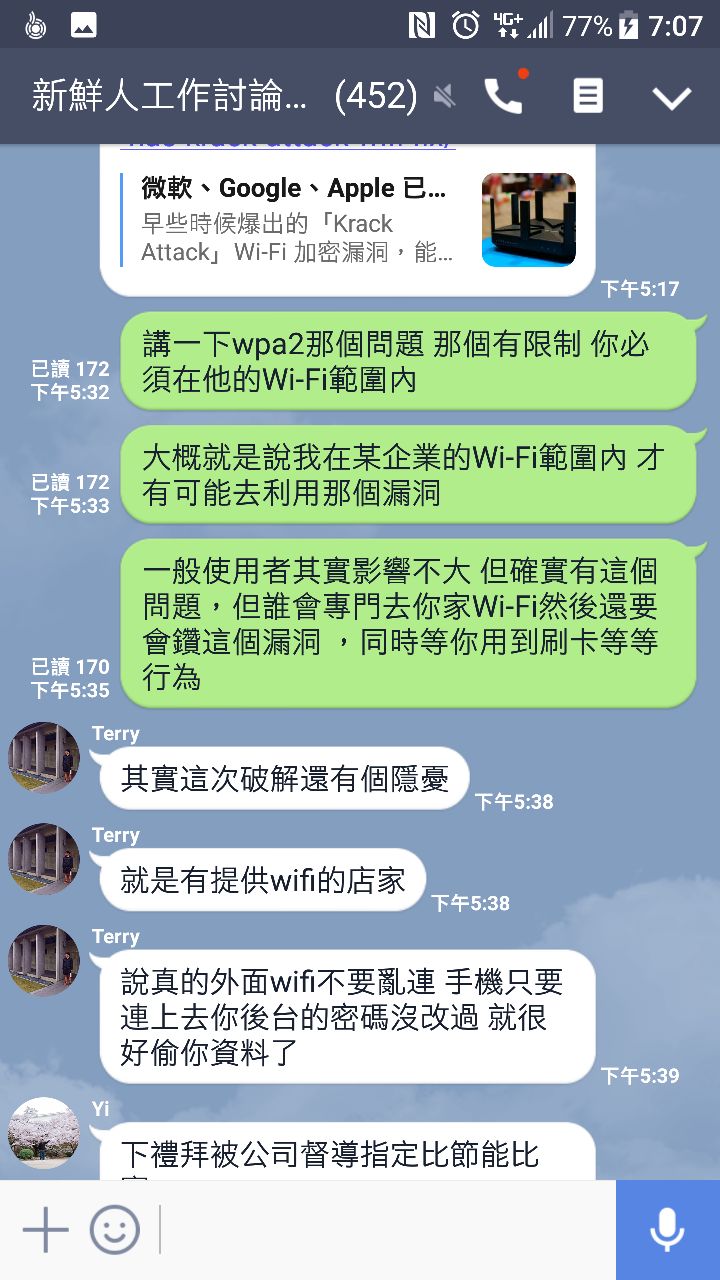
Task: Open Yi's profile avatar
Action: tap(44, 1133)
